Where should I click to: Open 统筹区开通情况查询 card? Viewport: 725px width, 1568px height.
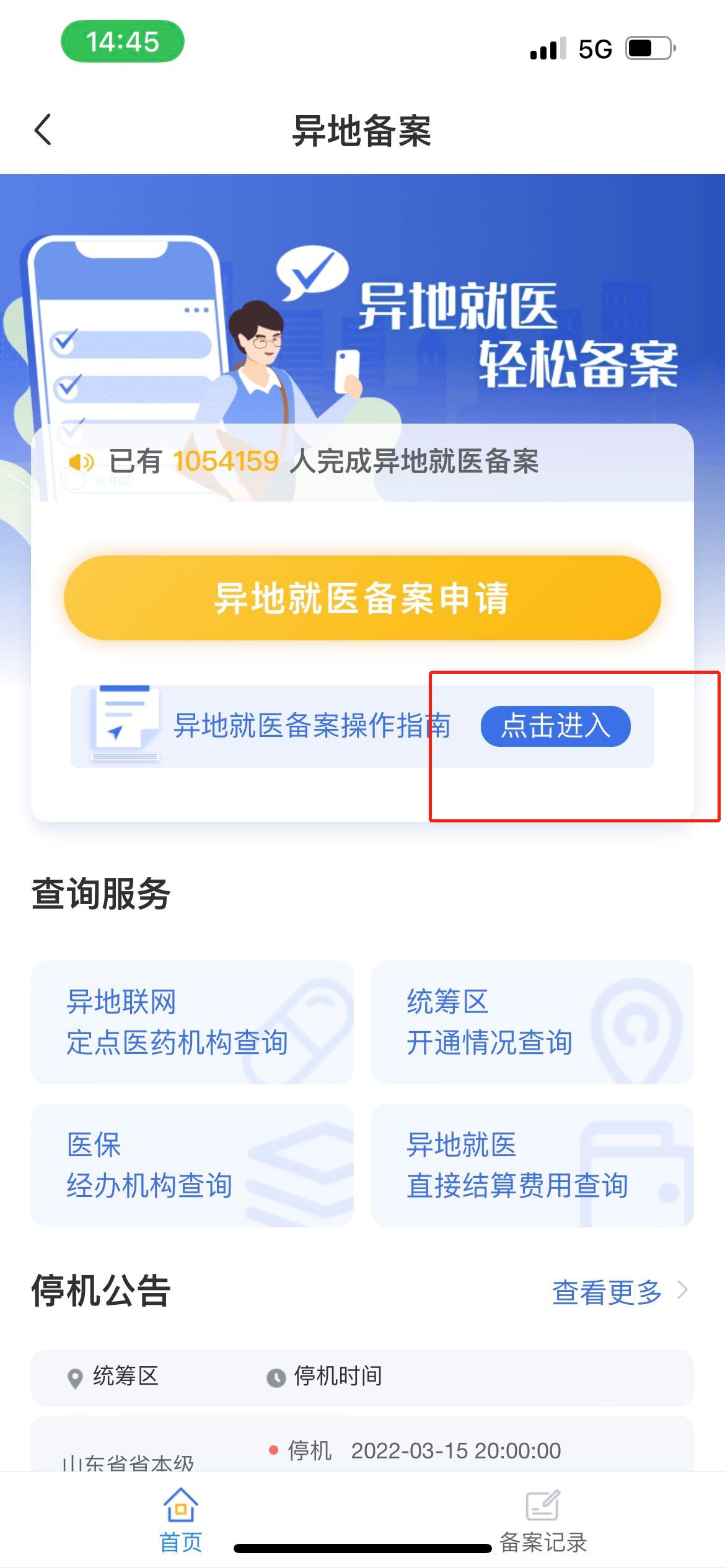[x=532, y=1022]
